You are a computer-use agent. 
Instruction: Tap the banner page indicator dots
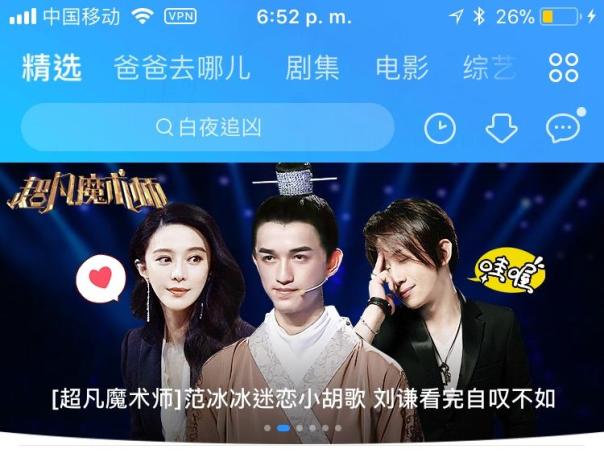(x=303, y=428)
